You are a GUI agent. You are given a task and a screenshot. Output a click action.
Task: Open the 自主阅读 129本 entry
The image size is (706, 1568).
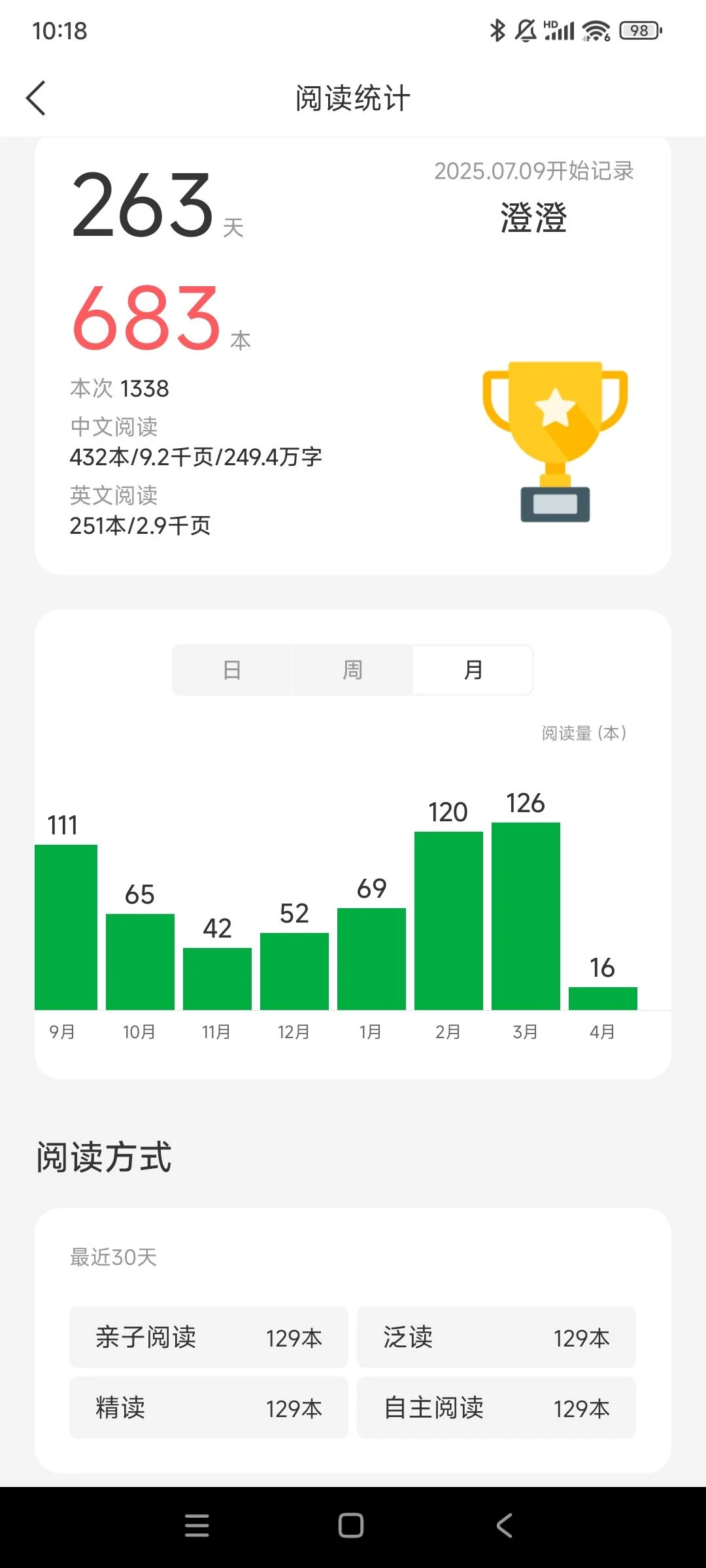pos(496,1408)
